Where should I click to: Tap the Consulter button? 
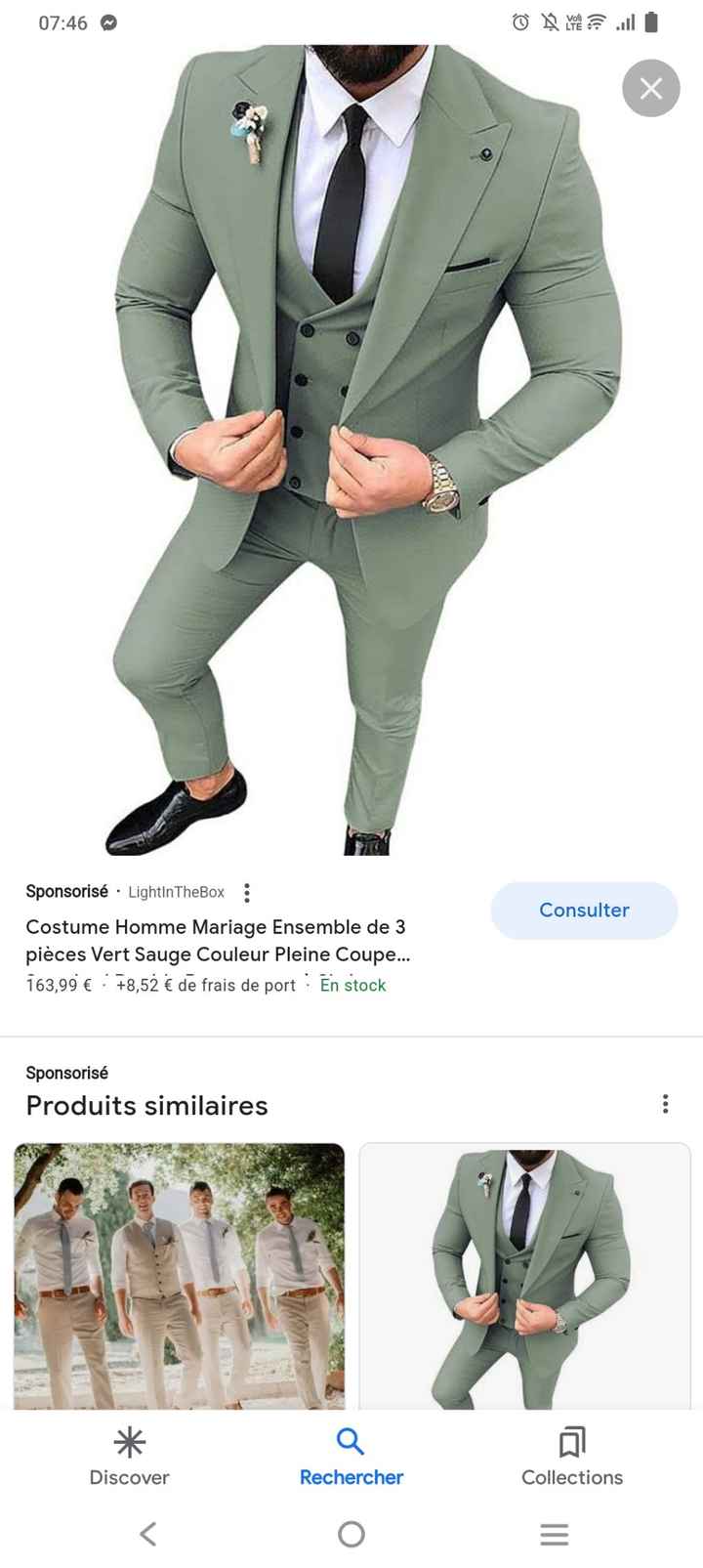[583, 910]
